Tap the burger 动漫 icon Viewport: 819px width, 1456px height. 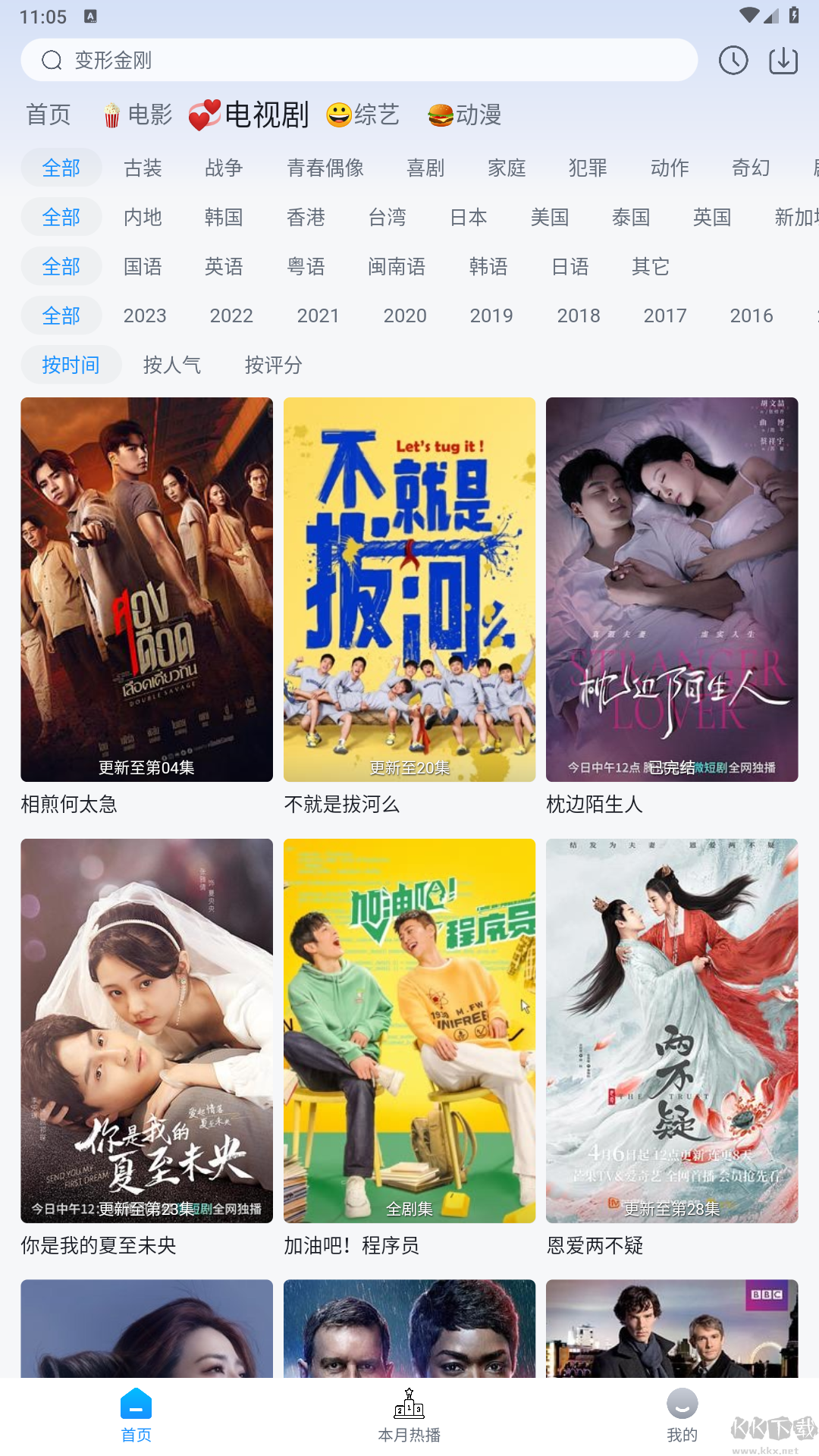(440, 114)
